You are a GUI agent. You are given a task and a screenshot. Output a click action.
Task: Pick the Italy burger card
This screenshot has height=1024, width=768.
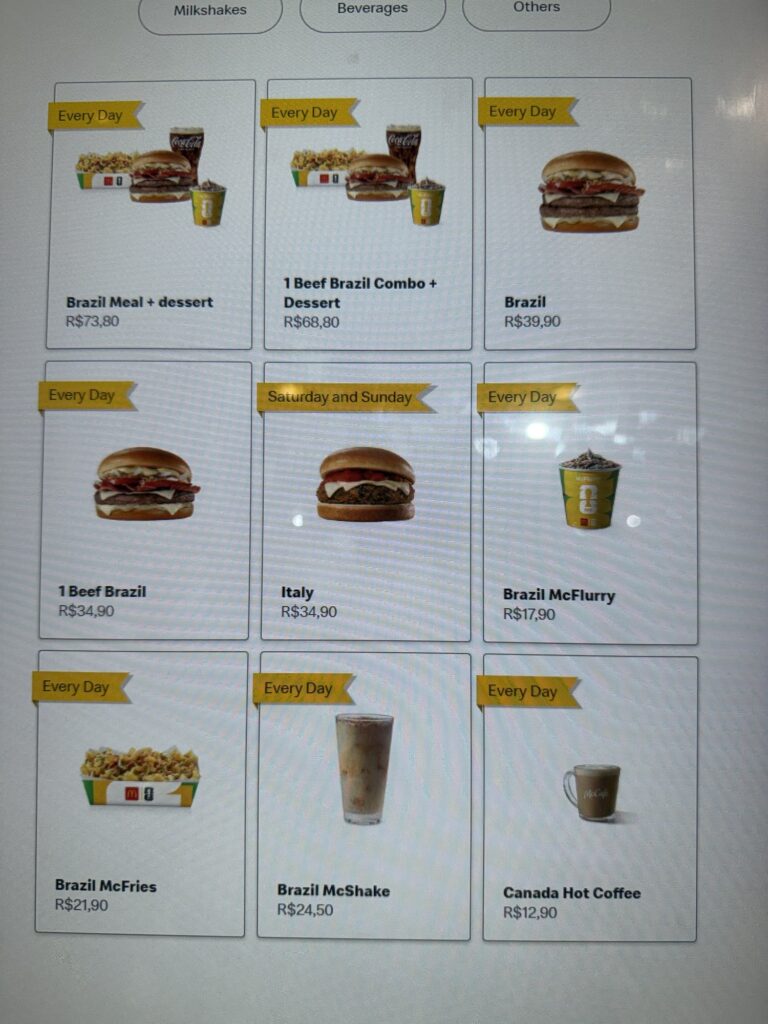tap(366, 502)
